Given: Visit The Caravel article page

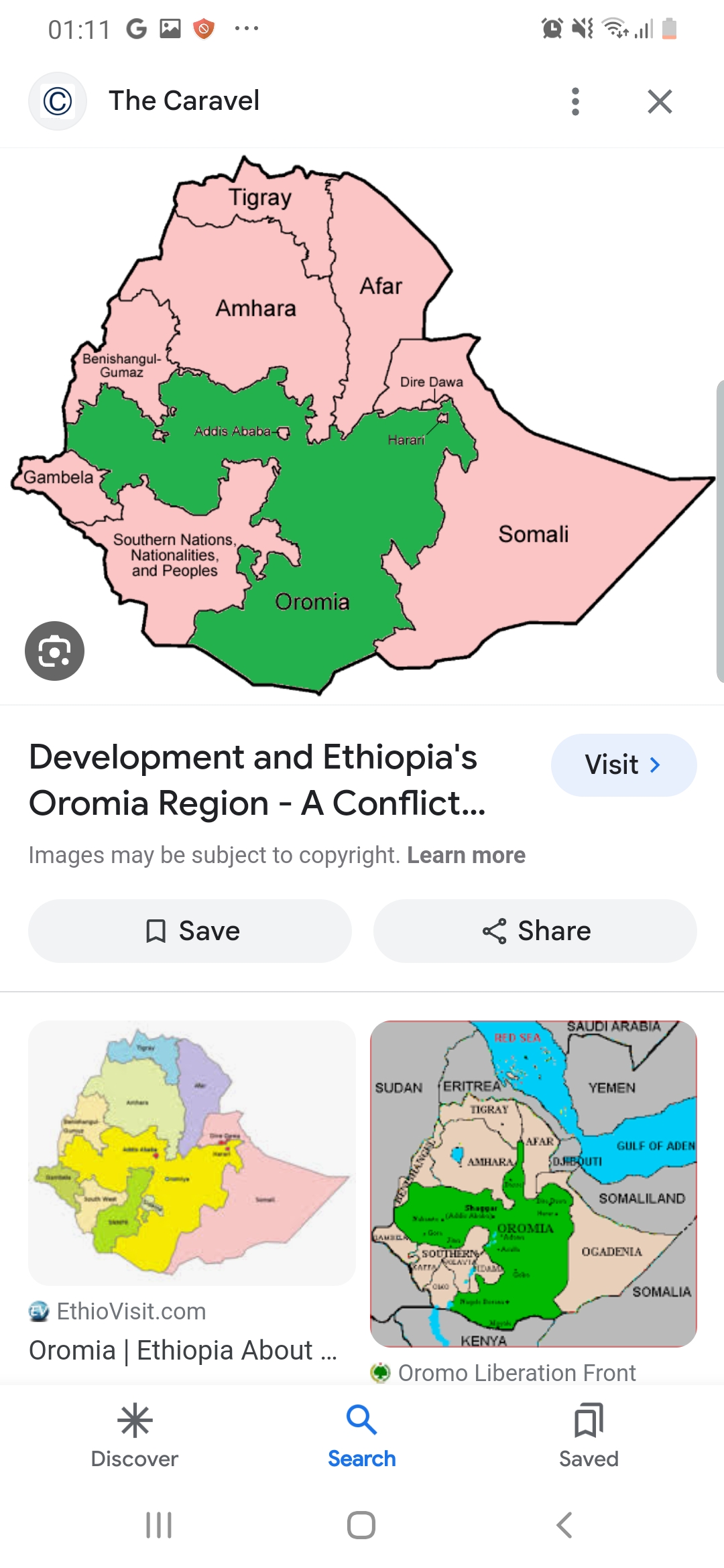Looking at the screenshot, I should 623,765.
